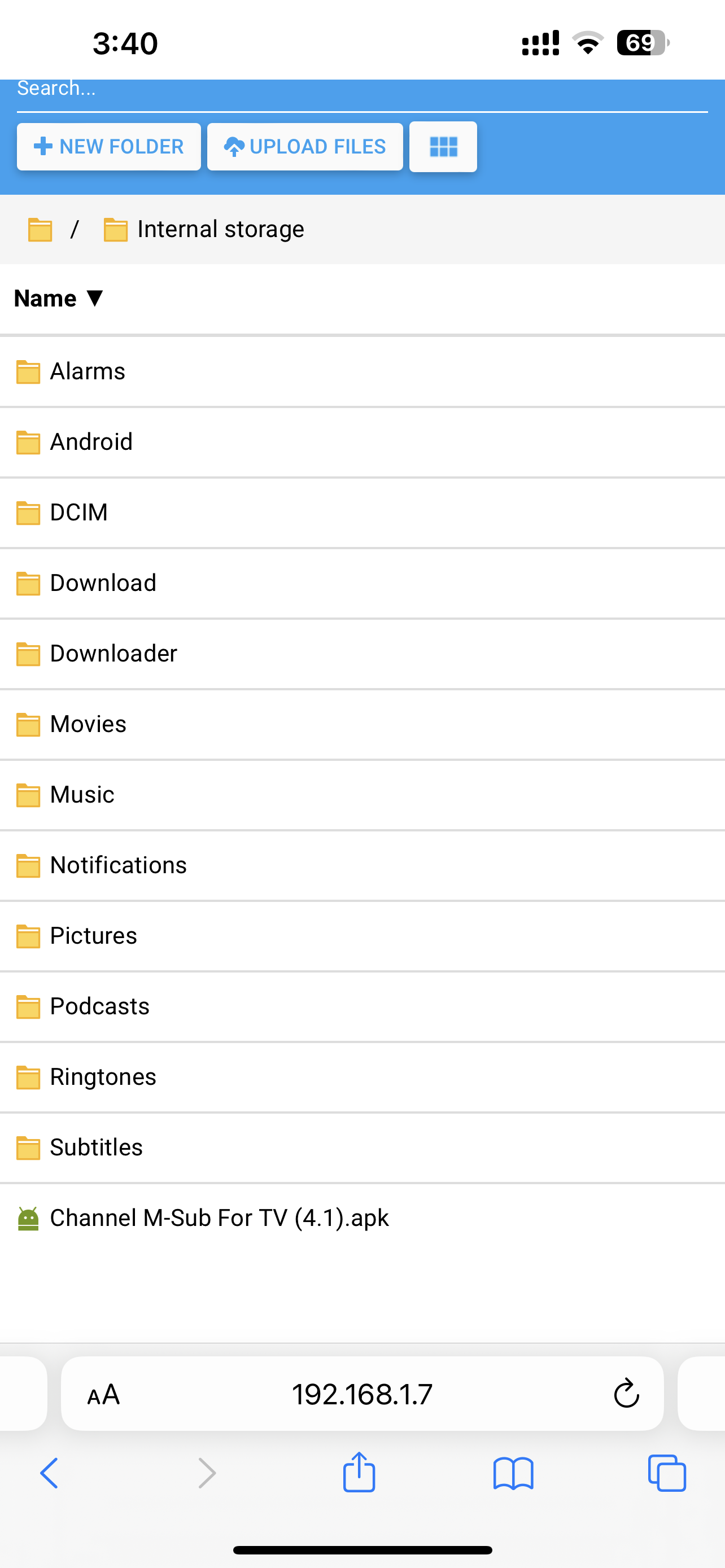Viewport: 725px width, 1568px height.
Task: Create a new folder
Action: [x=109, y=147]
